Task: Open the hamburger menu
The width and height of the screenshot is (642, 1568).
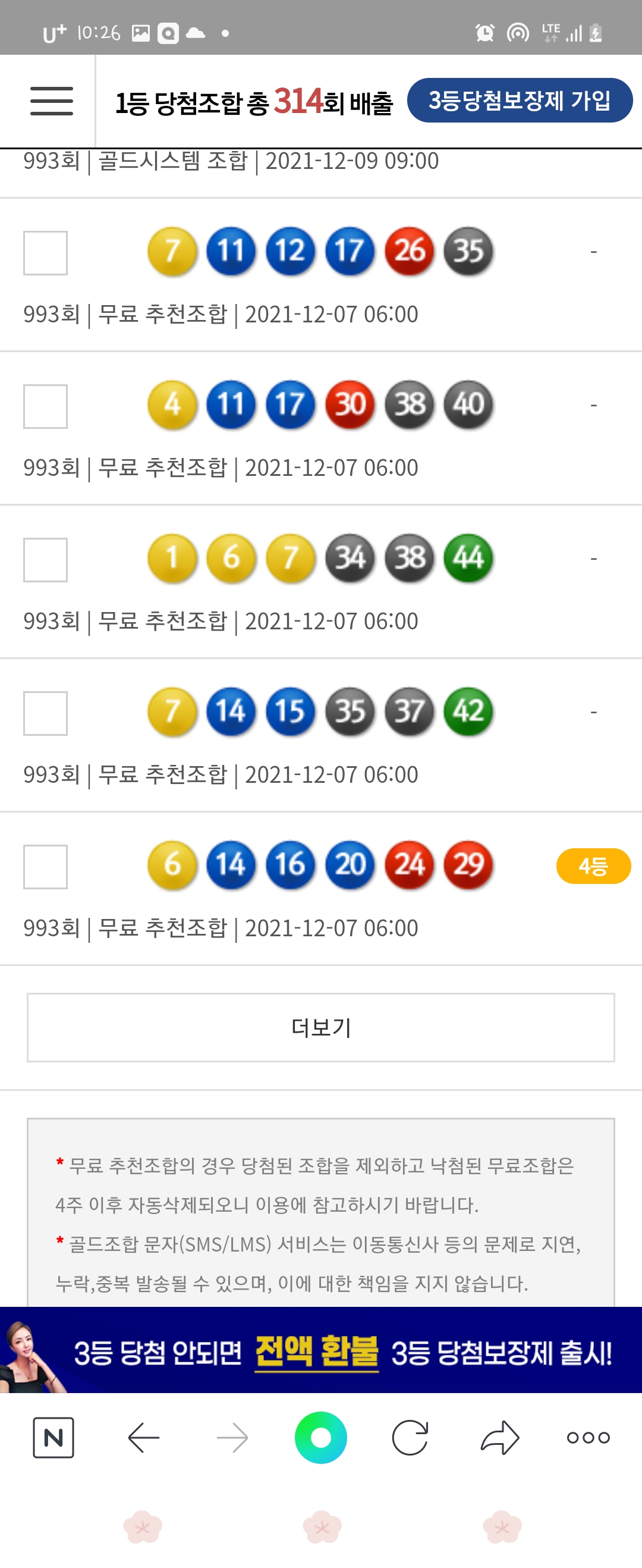Action: [x=52, y=101]
